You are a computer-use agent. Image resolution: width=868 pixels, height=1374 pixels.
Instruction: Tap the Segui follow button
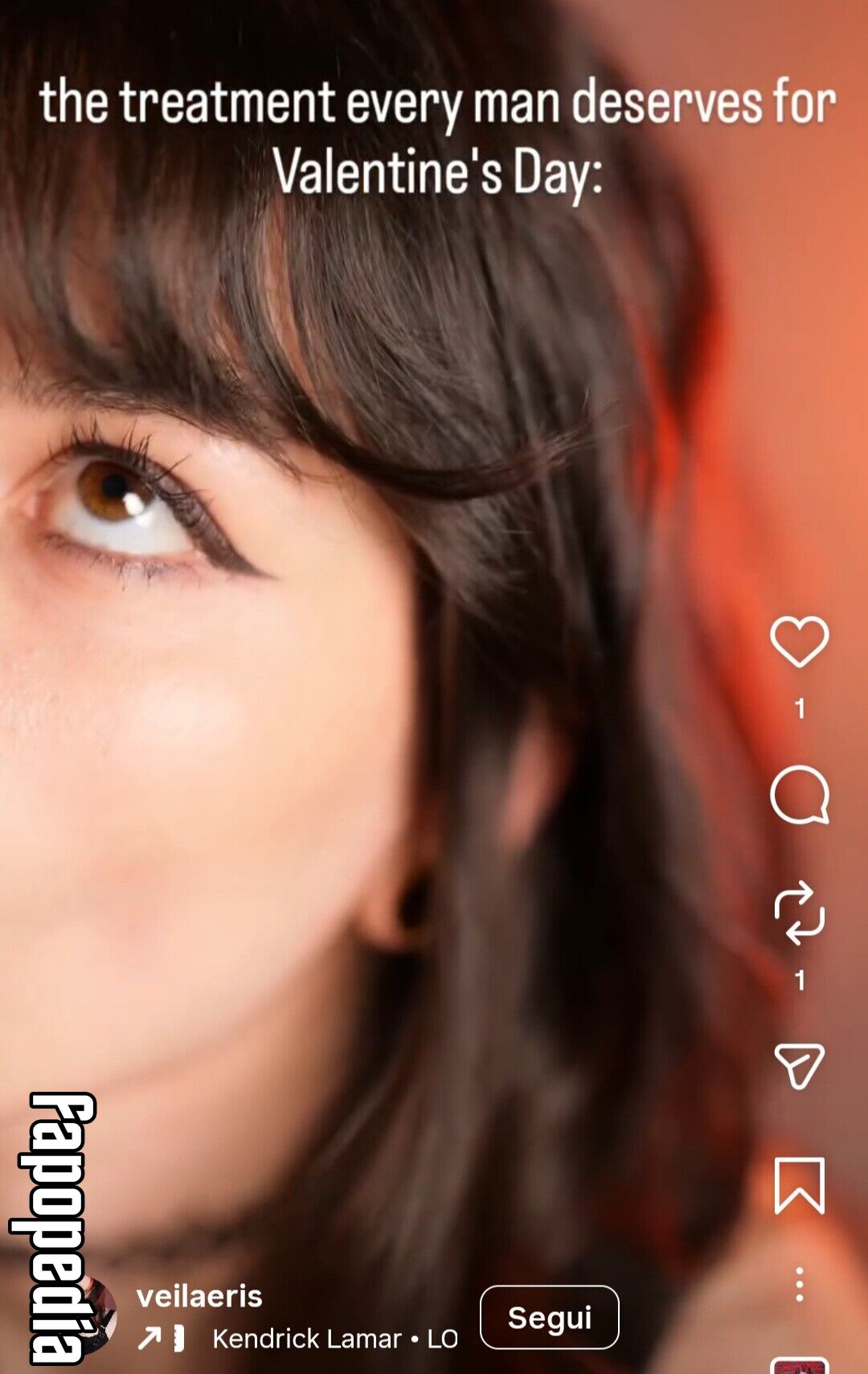550,1317
